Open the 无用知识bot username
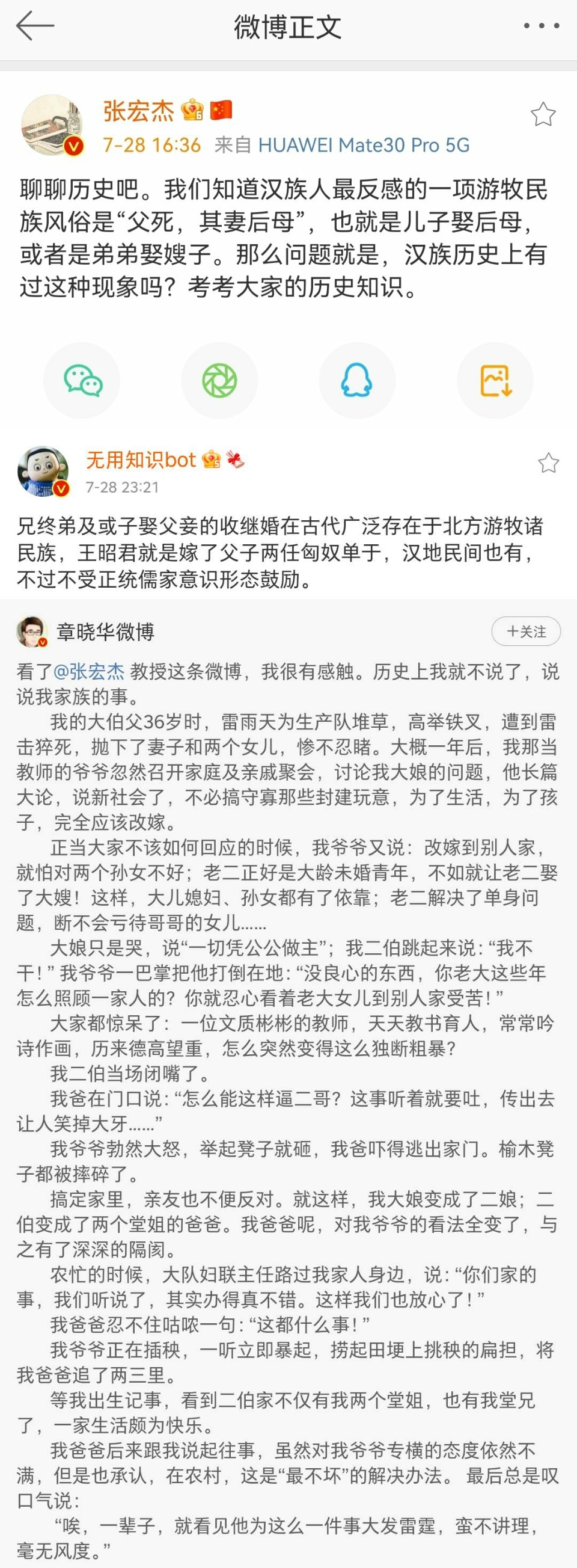The width and height of the screenshot is (577, 1568). pos(141,460)
